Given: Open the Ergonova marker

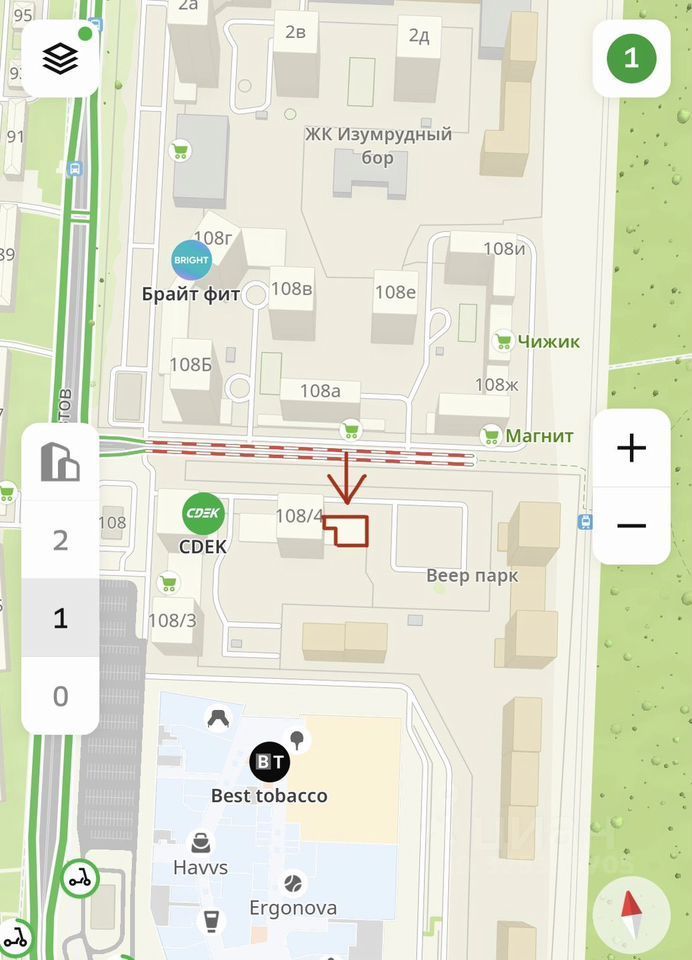Looking at the screenshot, I should pos(292,883).
